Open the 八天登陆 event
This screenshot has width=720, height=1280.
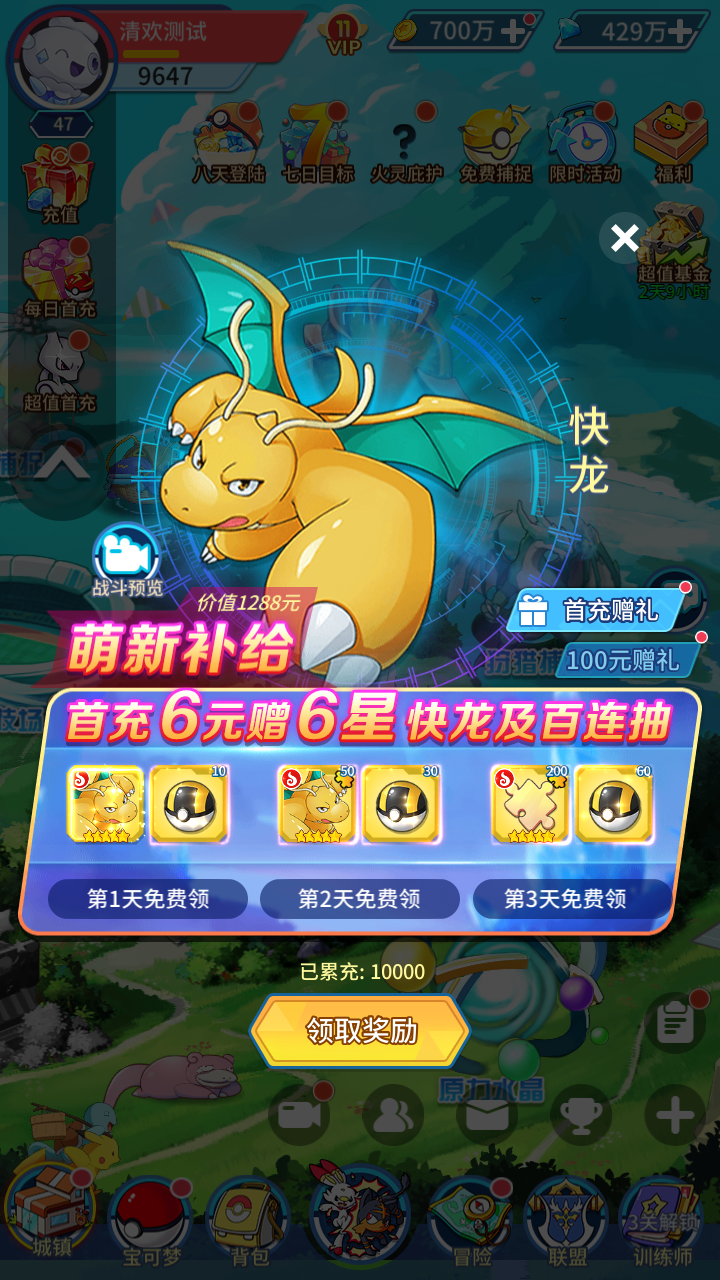[229, 144]
